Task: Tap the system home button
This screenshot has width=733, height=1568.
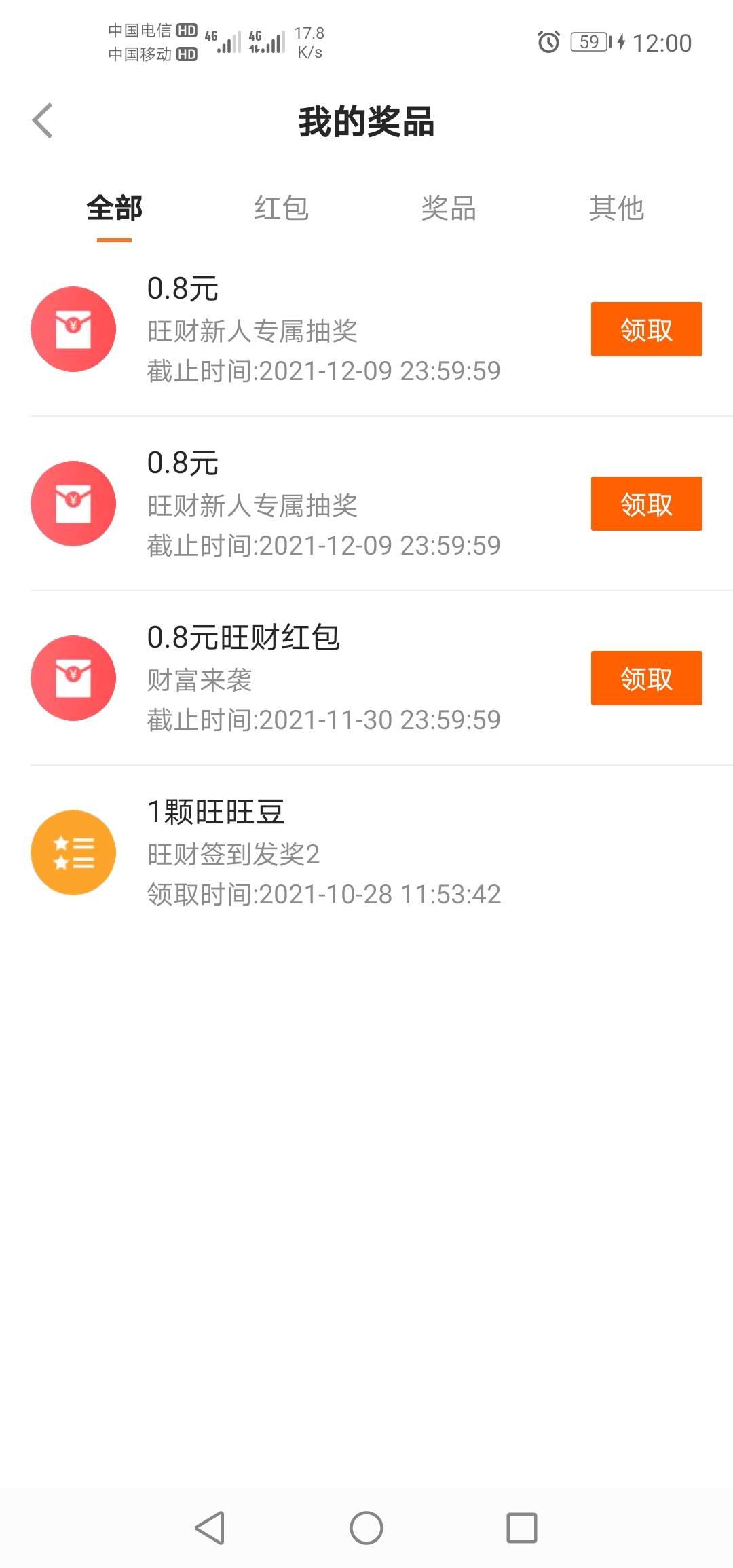Action: 366,1528
